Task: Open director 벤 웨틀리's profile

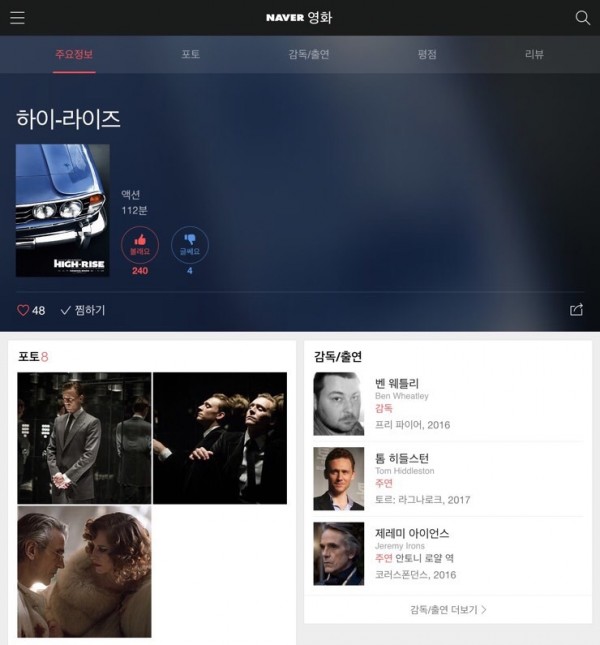Action: pos(396,383)
